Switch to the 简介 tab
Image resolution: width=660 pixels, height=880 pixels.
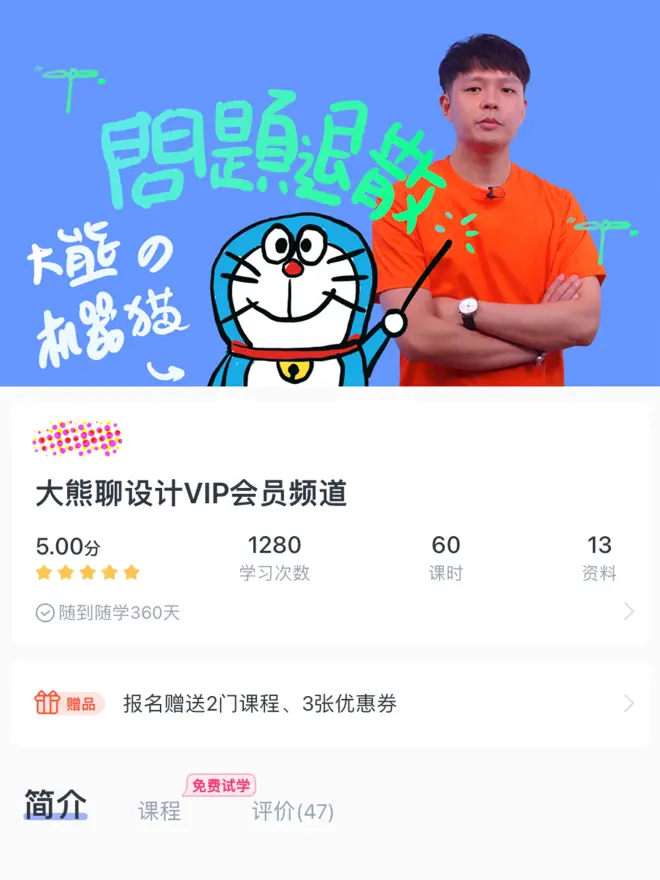click(x=56, y=806)
